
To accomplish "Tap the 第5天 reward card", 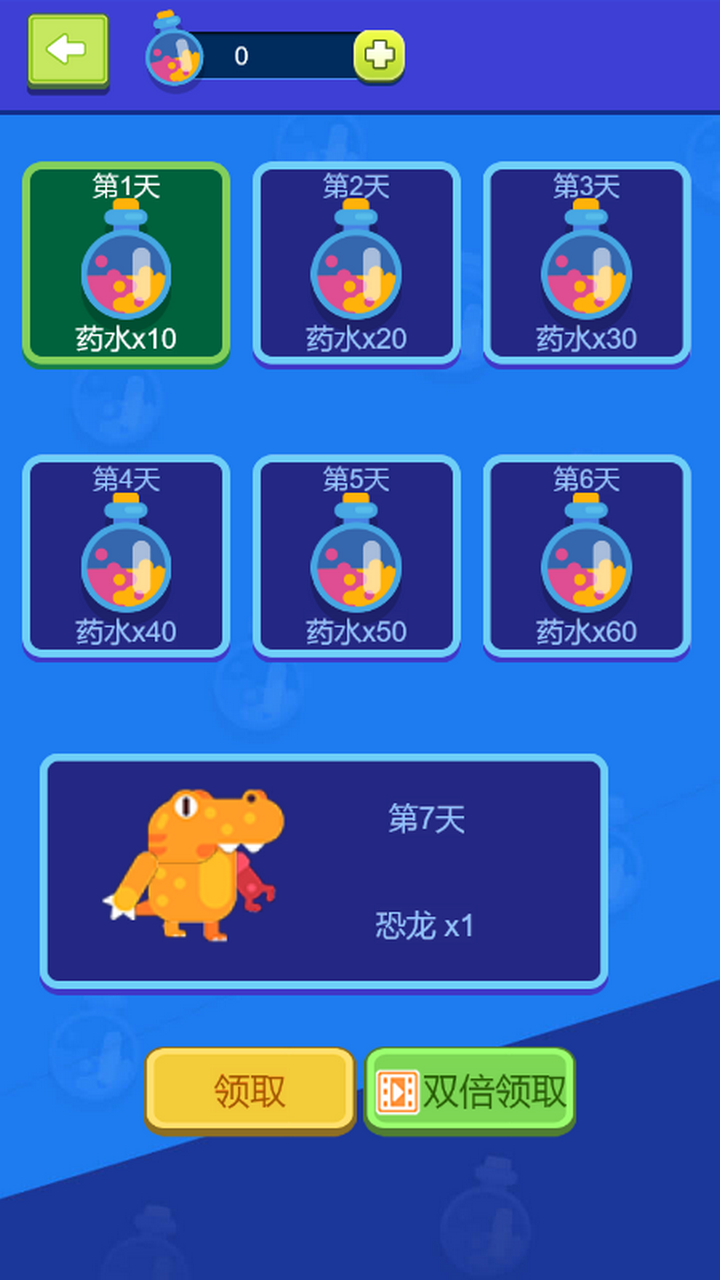I will click(356, 555).
